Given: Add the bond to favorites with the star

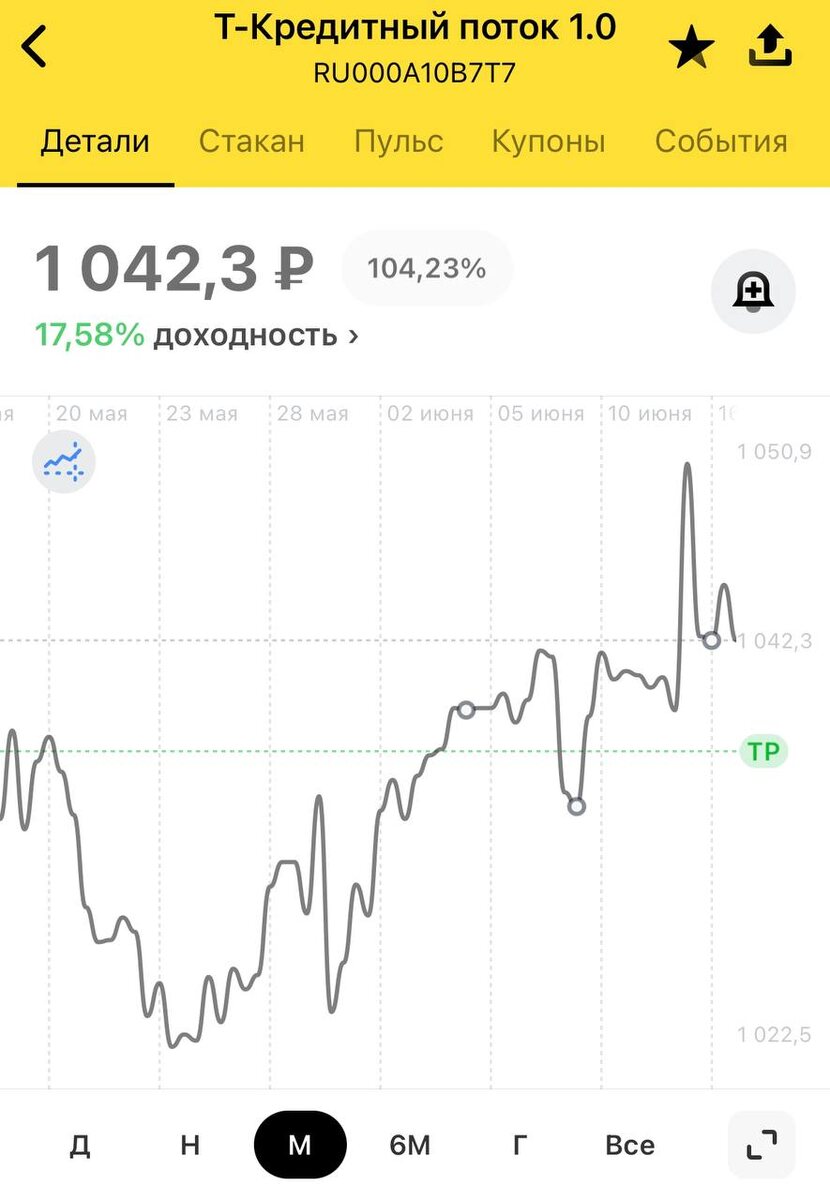Looking at the screenshot, I should (691, 48).
